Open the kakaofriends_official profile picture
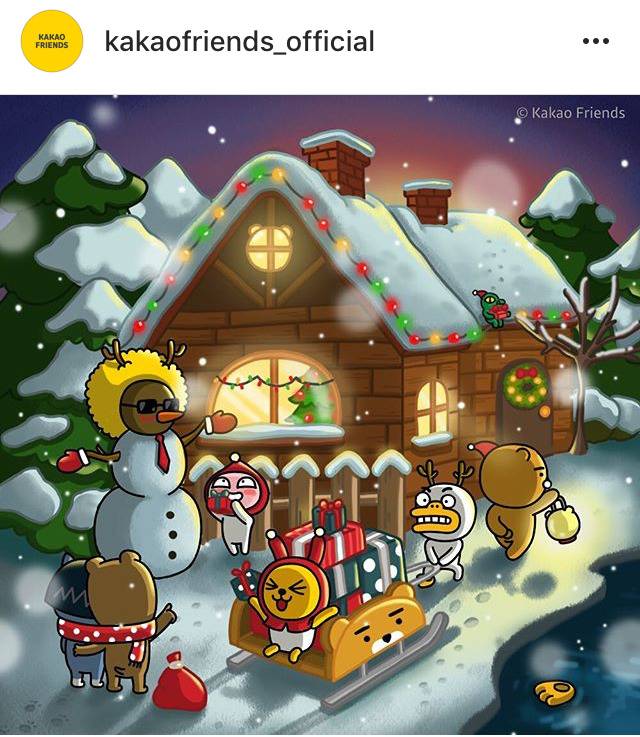The width and height of the screenshot is (640, 737). tap(52, 42)
